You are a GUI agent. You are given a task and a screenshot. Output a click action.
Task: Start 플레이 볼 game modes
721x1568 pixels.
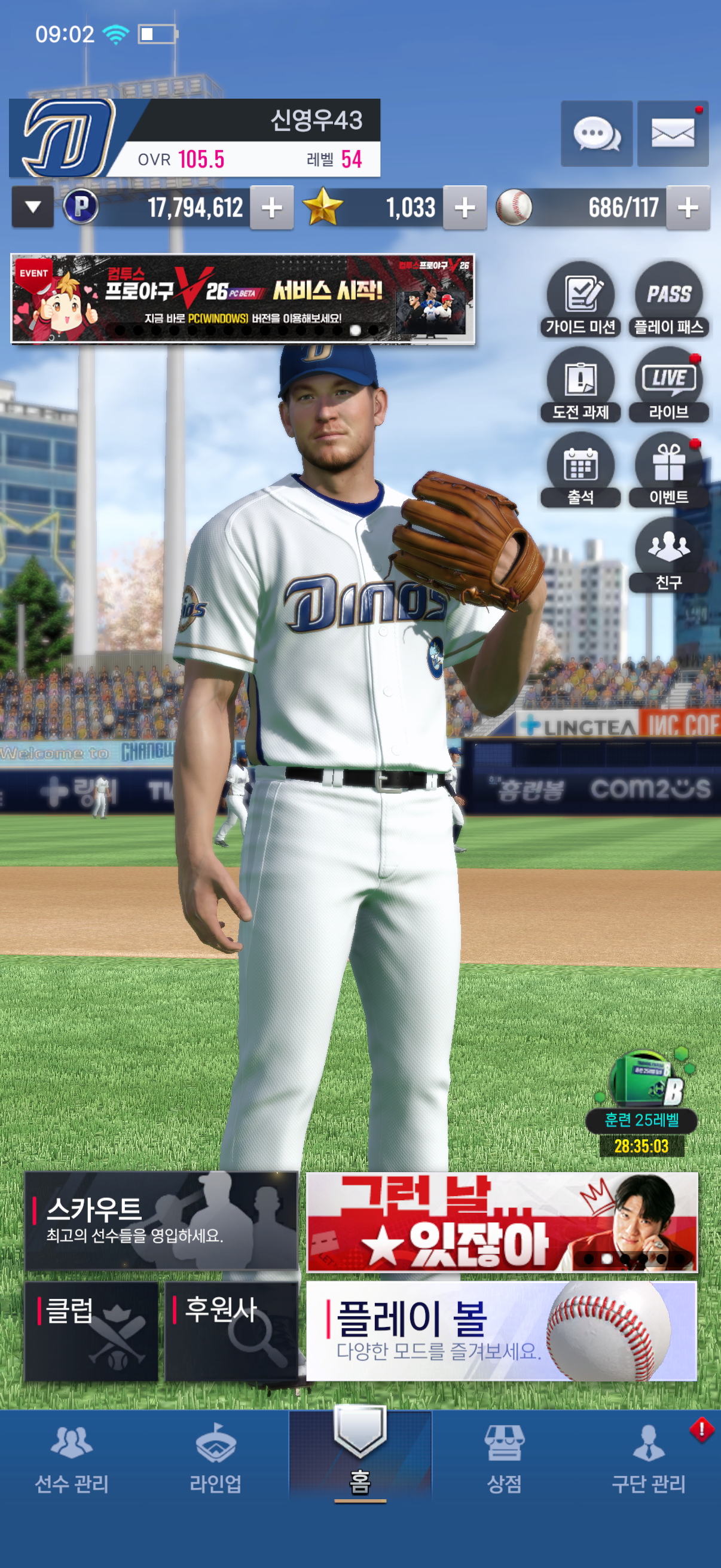(501, 1331)
